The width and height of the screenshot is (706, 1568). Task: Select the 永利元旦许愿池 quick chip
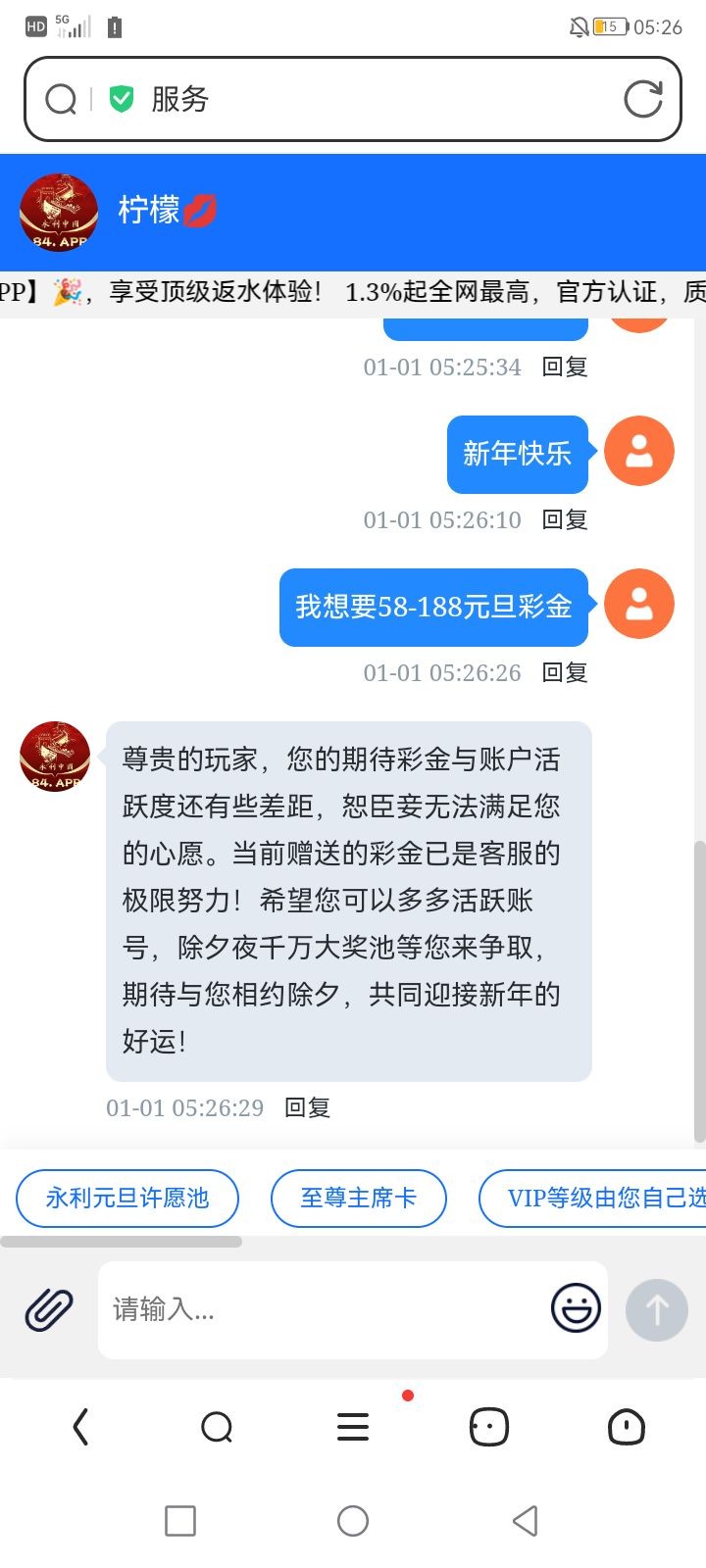127,1198
